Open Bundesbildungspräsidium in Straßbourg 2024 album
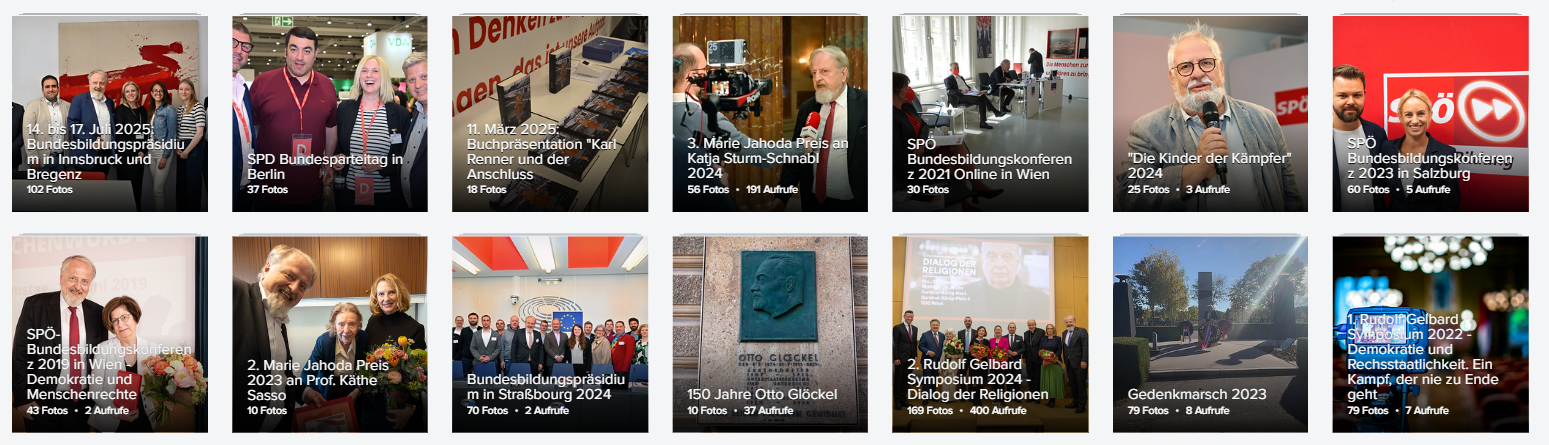This screenshot has width=1549, height=445. pyautogui.click(x=549, y=333)
